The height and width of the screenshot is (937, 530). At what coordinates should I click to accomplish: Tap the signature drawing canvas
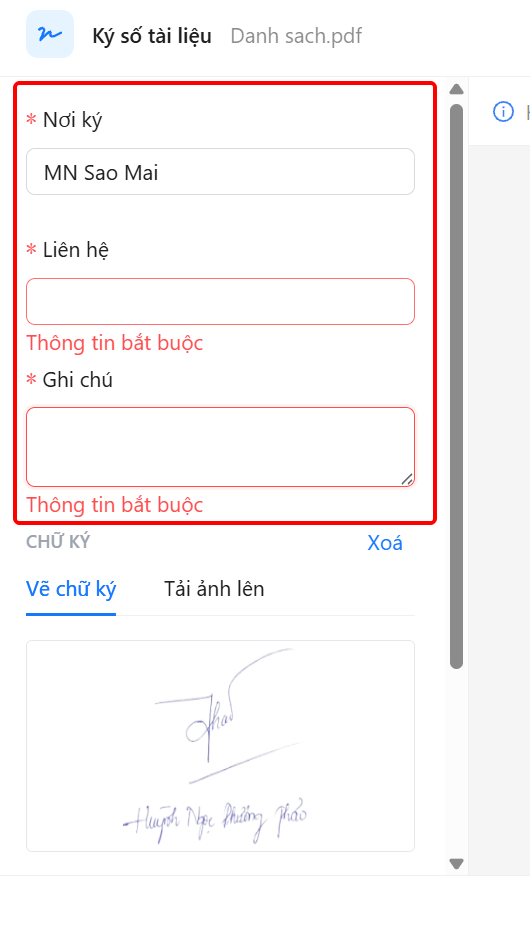click(220, 746)
